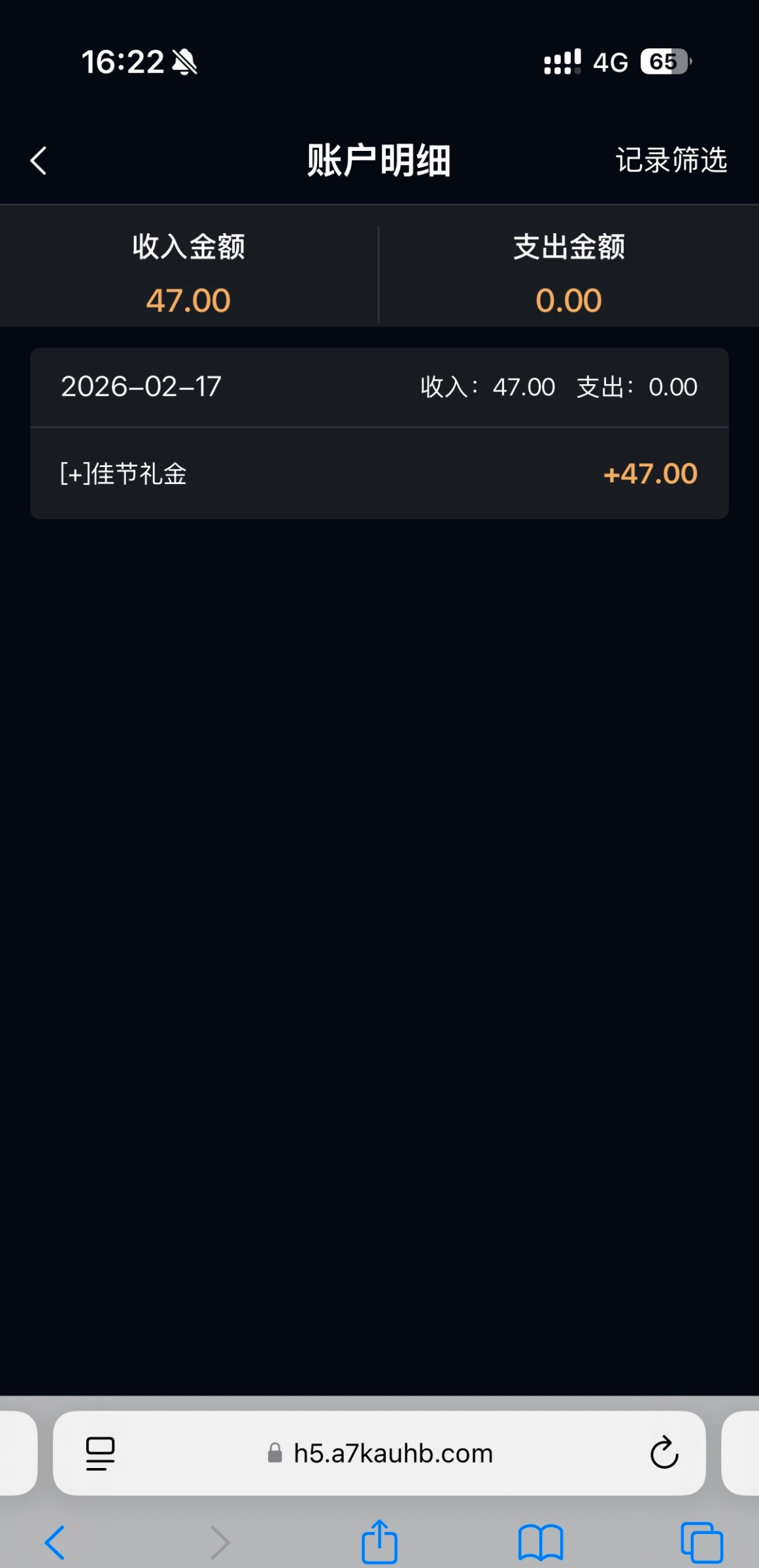Show open Safari tabs

[x=701, y=1543]
